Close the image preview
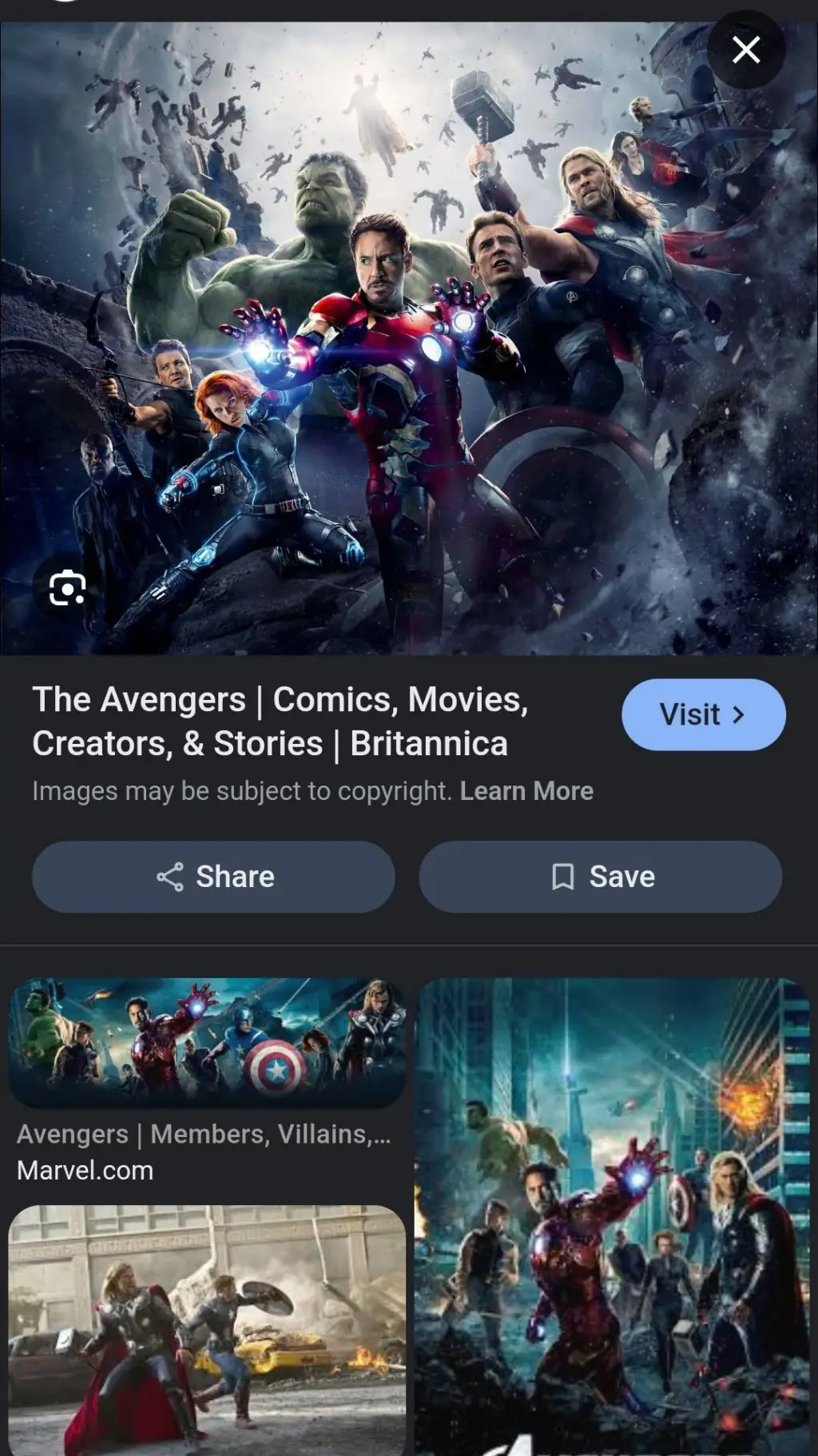The width and height of the screenshot is (818, 1456). [745, 50]
